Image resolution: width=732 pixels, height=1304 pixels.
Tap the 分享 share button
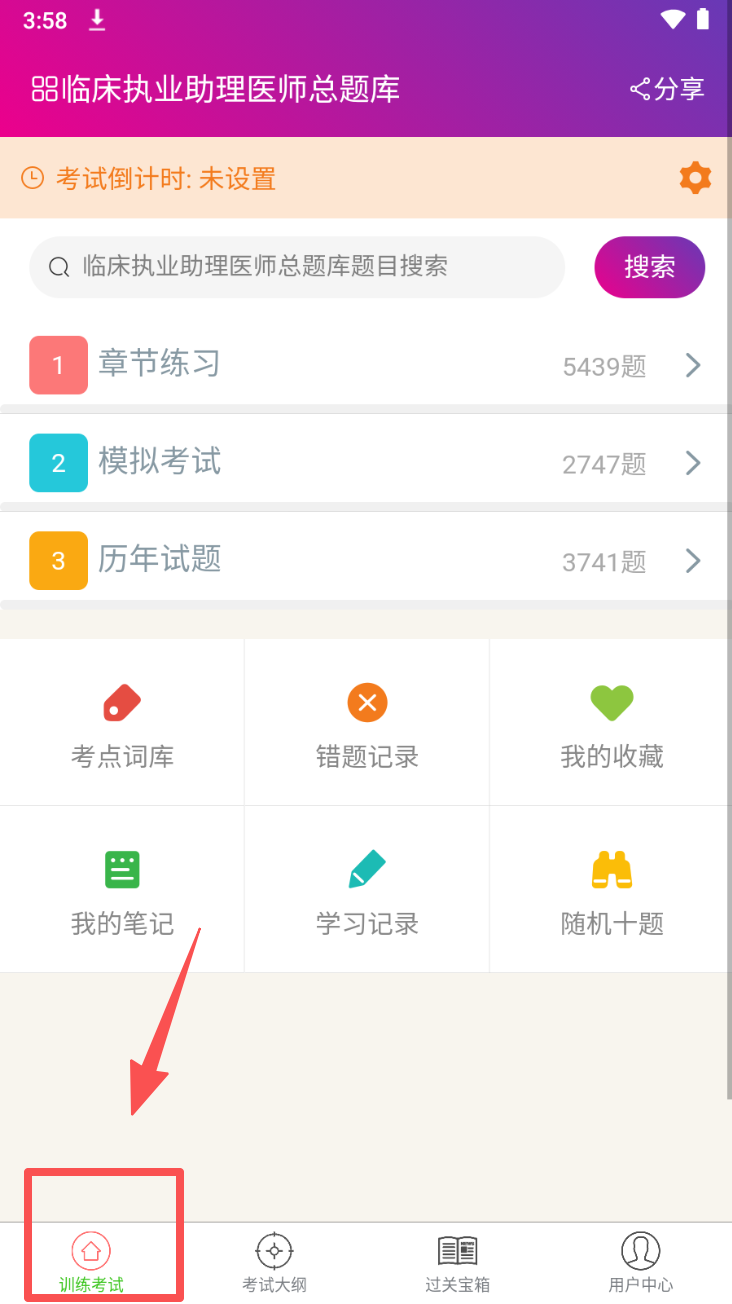[x=667, y=89]
